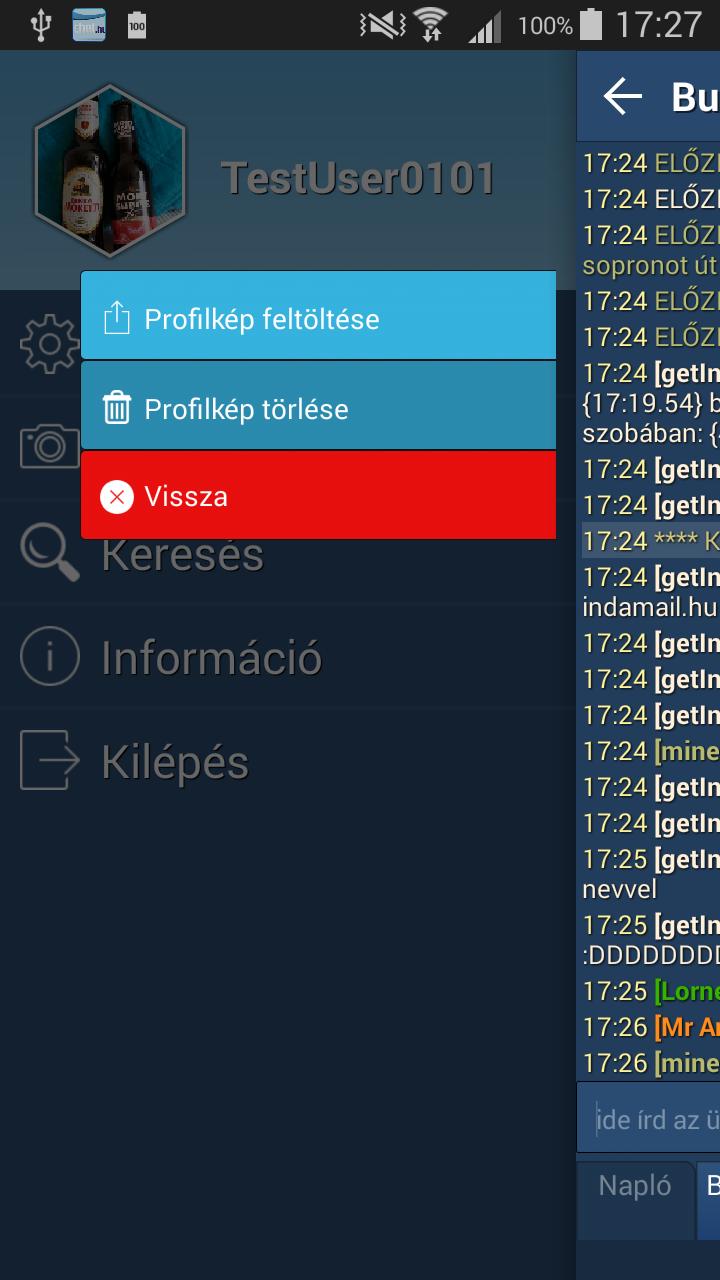Tap Kilépés to exit the app
Viewport: 720px width, 1280px height.
pos(175,762)
